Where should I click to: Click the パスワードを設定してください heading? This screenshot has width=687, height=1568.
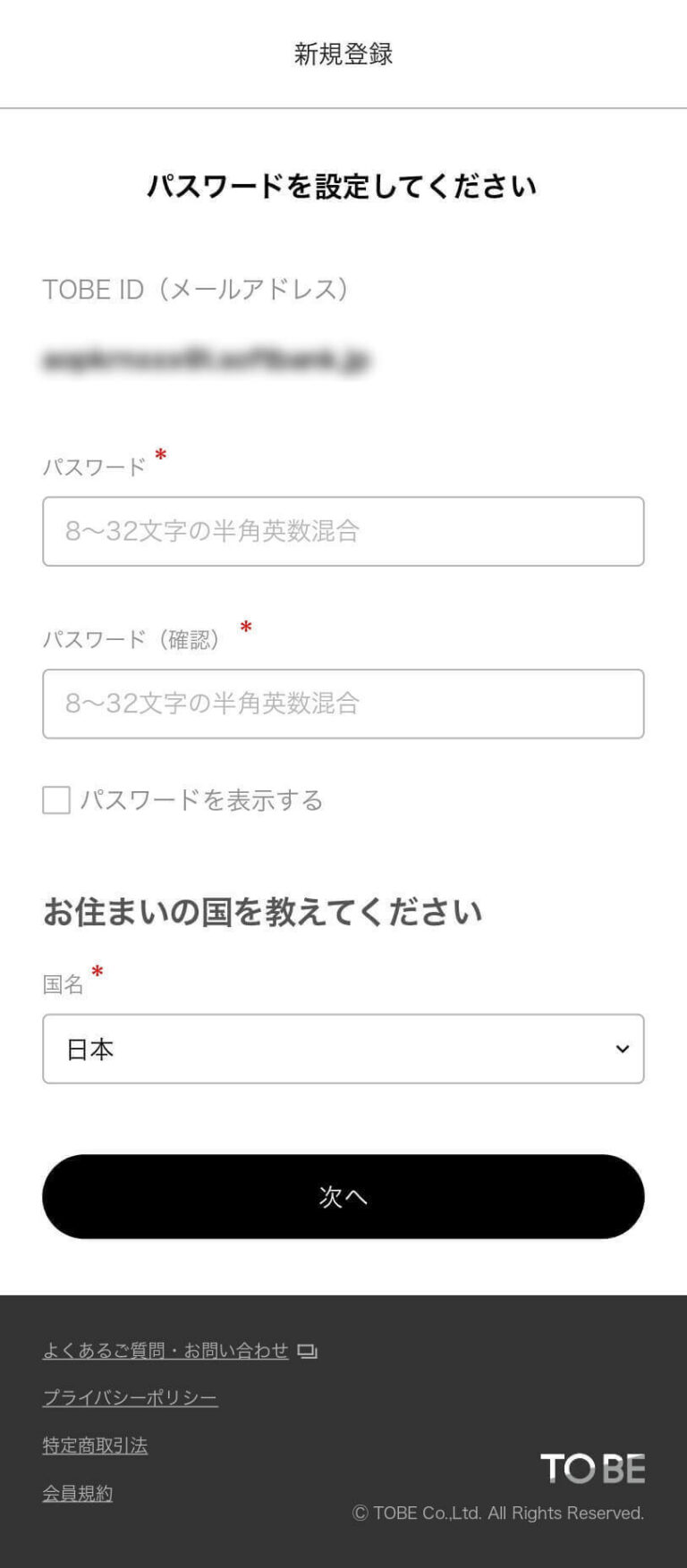pos(343,186)
